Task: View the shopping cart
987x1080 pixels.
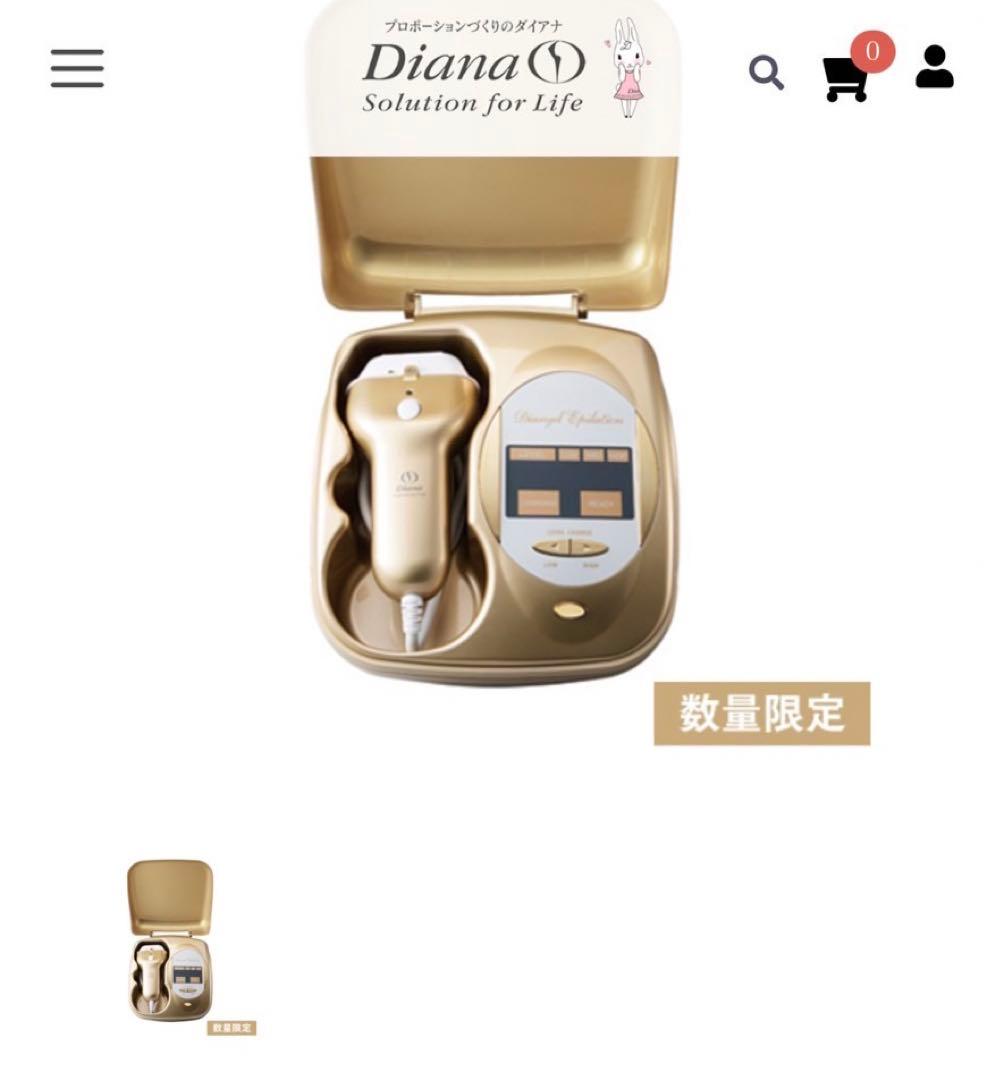Action: tap(846, 76)
